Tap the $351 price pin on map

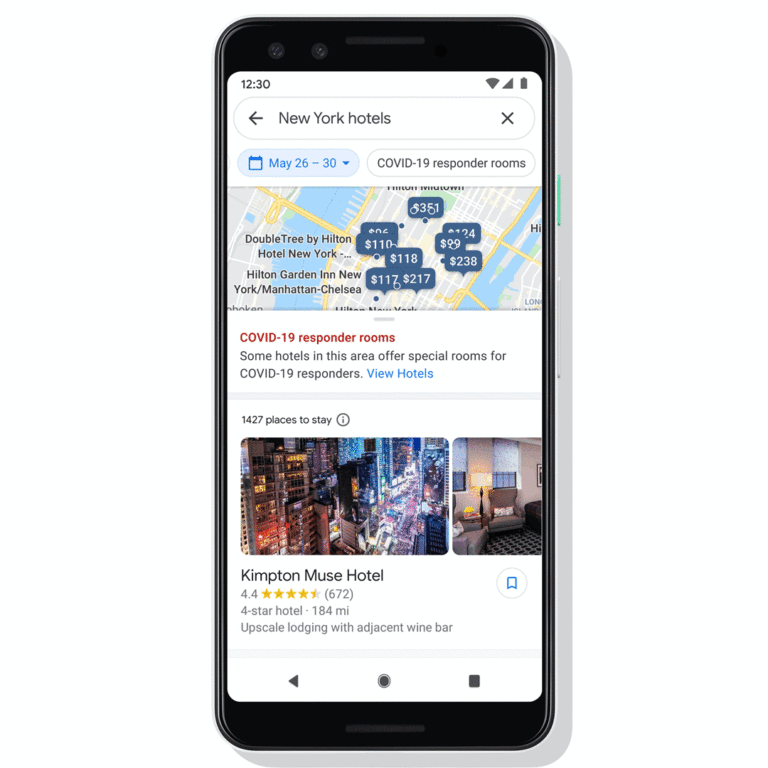coord(426,208)
